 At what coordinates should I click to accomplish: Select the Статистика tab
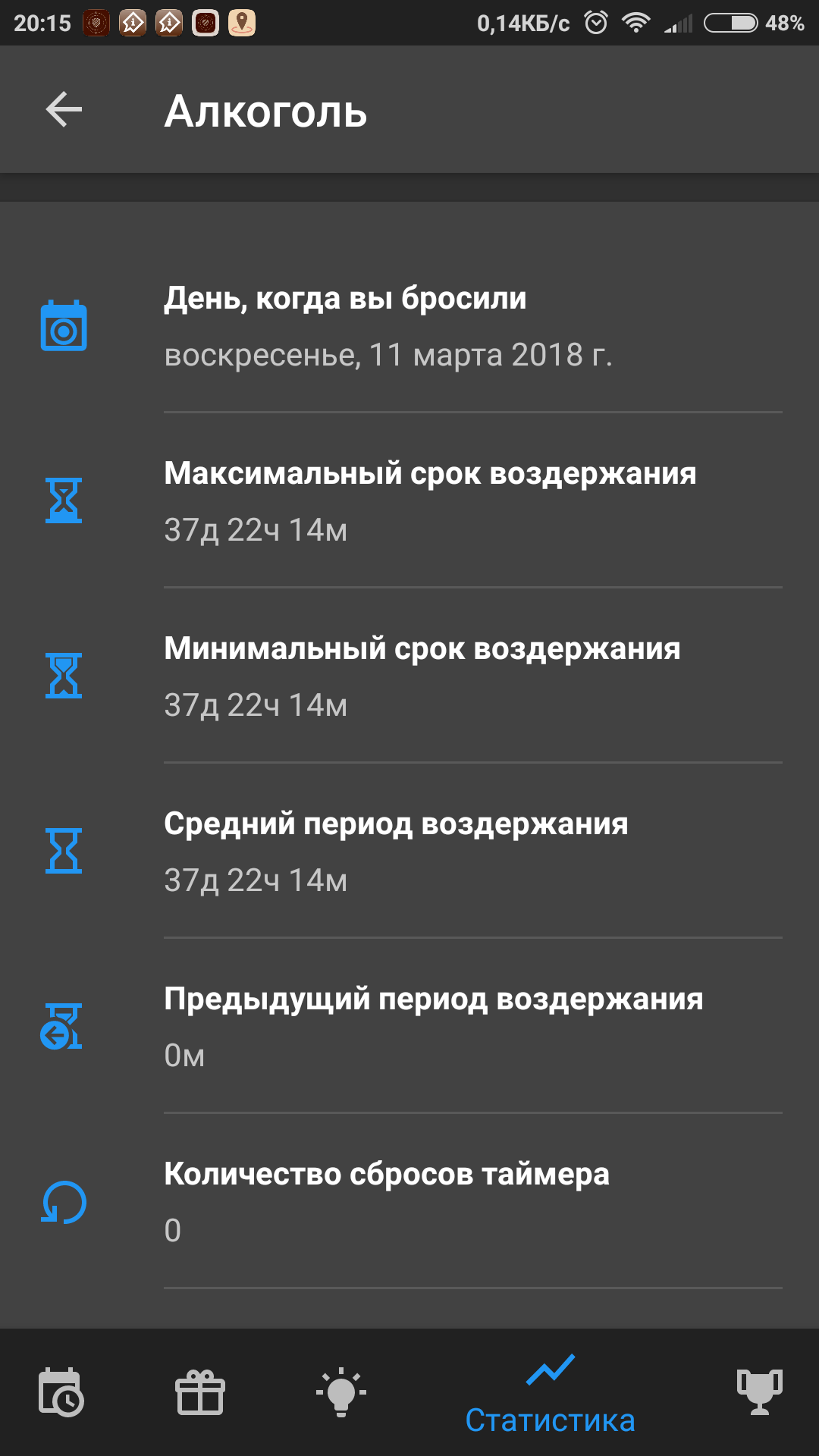pos(550,1394)
